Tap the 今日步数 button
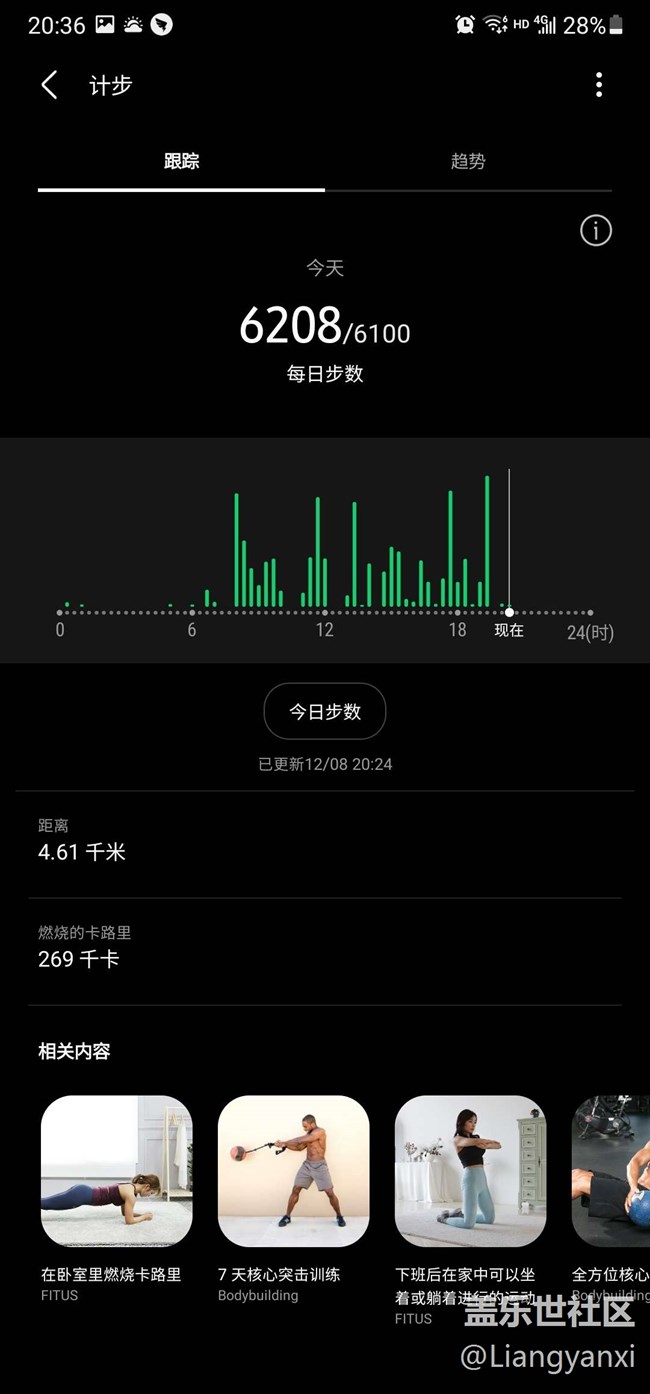This screenshot has width=650, height=1394. (x=325, y=712)
